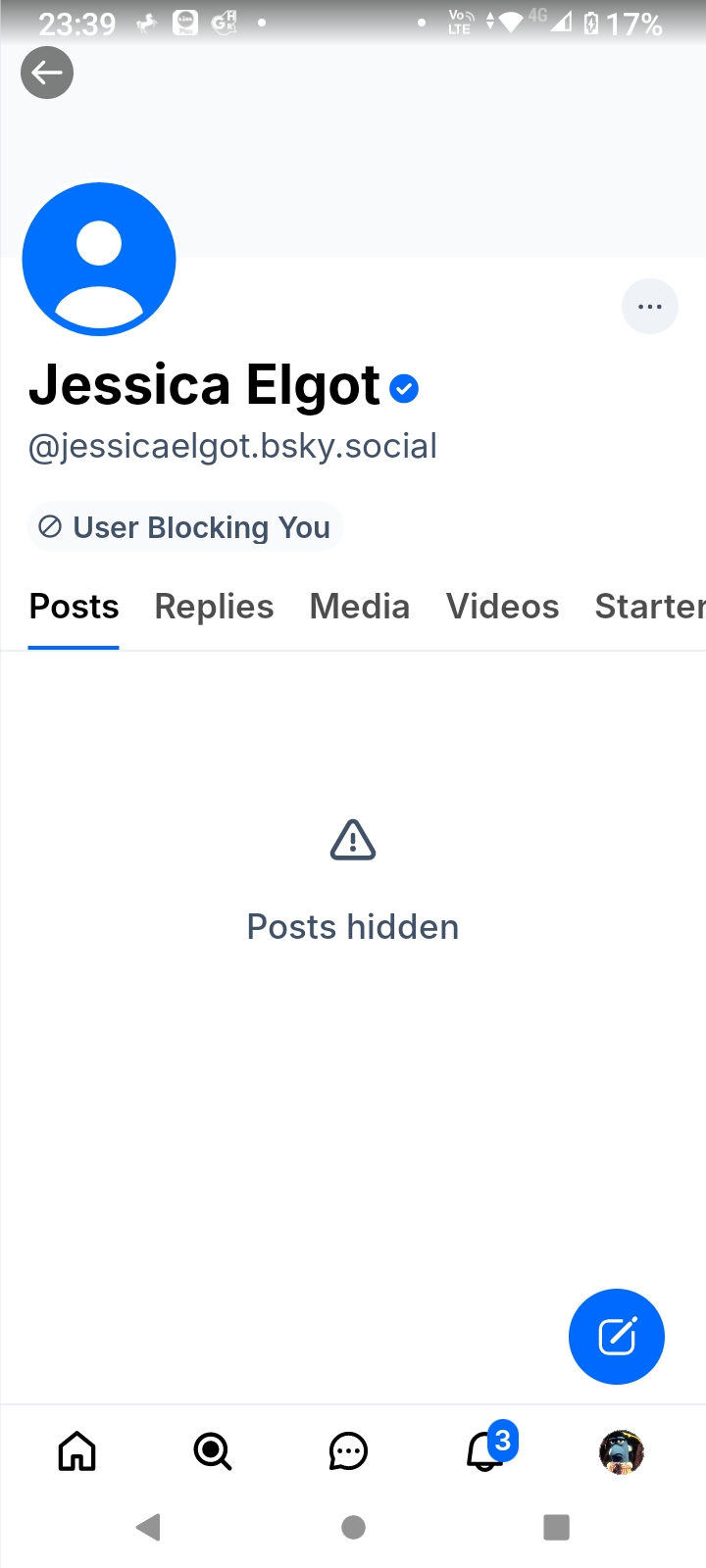Open the Chat messages section

pyautogui.click(x=348, y=1451)
